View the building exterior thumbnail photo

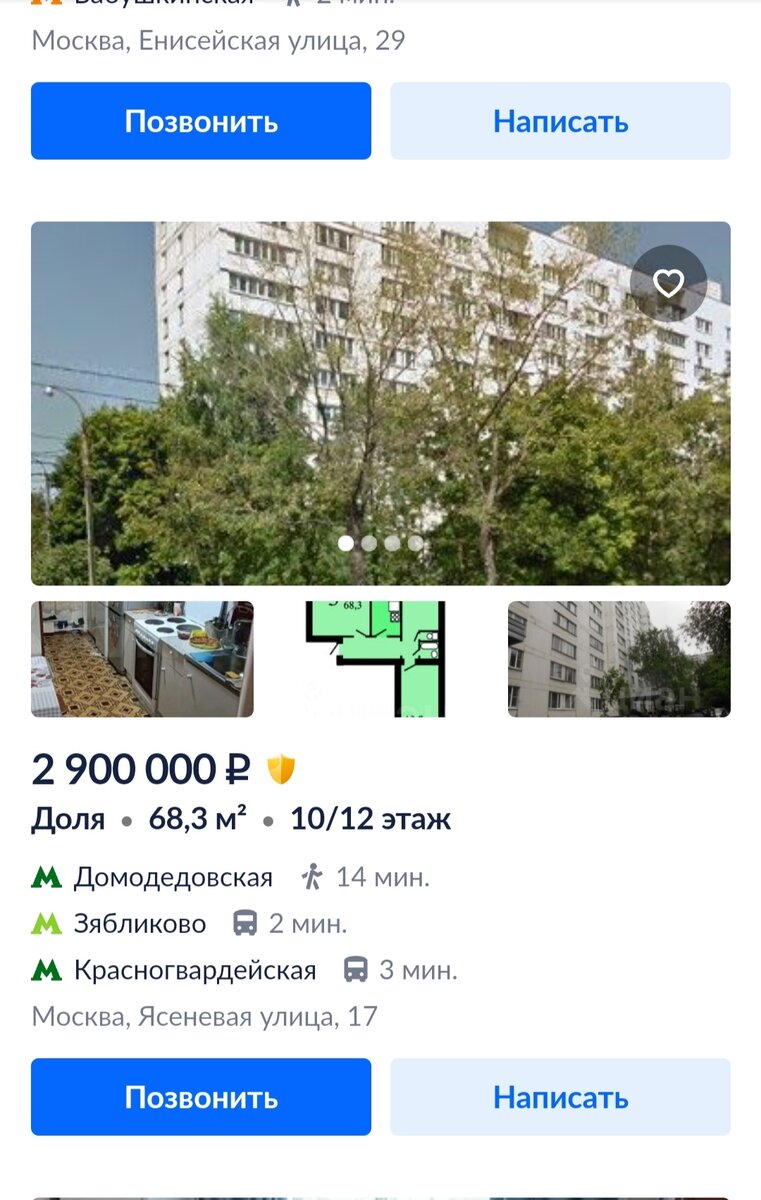click(619, 659)
